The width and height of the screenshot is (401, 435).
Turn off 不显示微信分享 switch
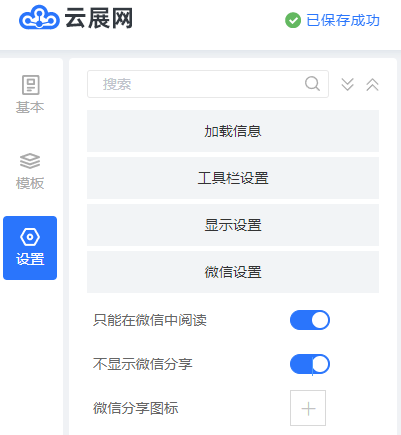(x=310, y=364)
